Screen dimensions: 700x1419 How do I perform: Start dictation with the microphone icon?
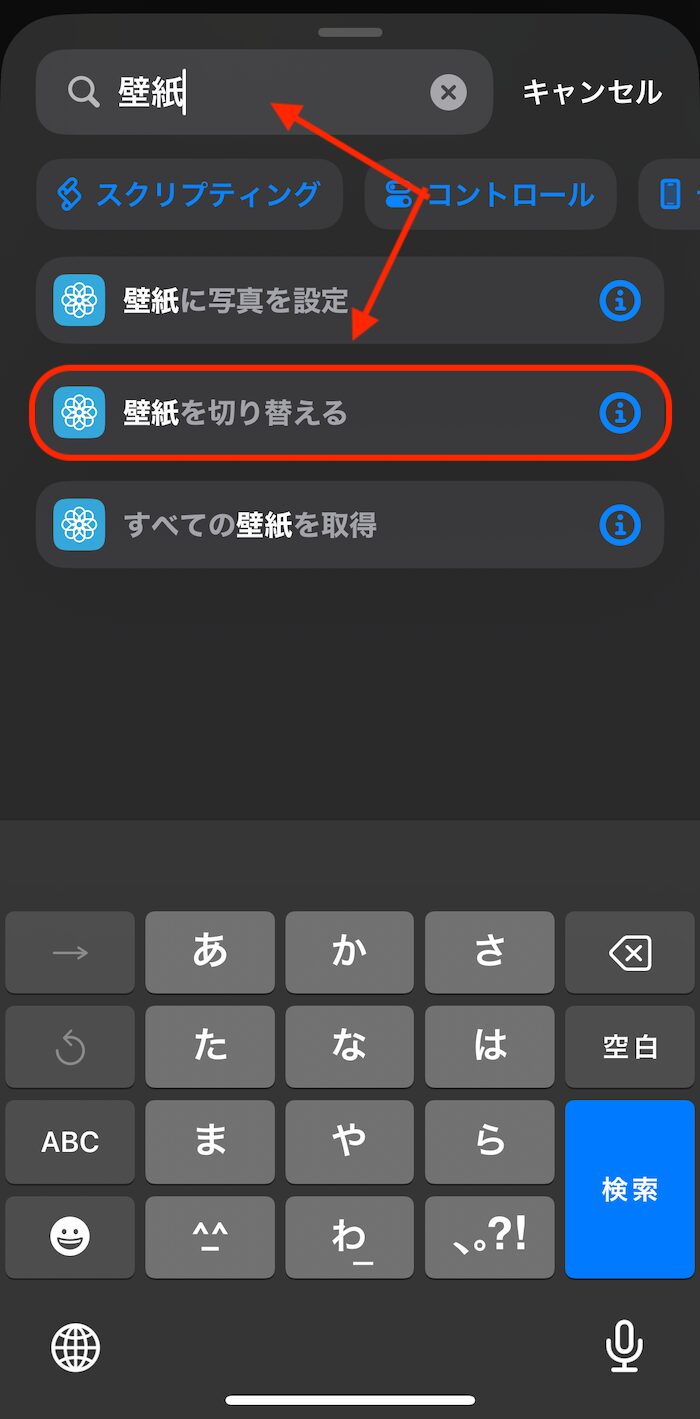tap(624, 1346)
